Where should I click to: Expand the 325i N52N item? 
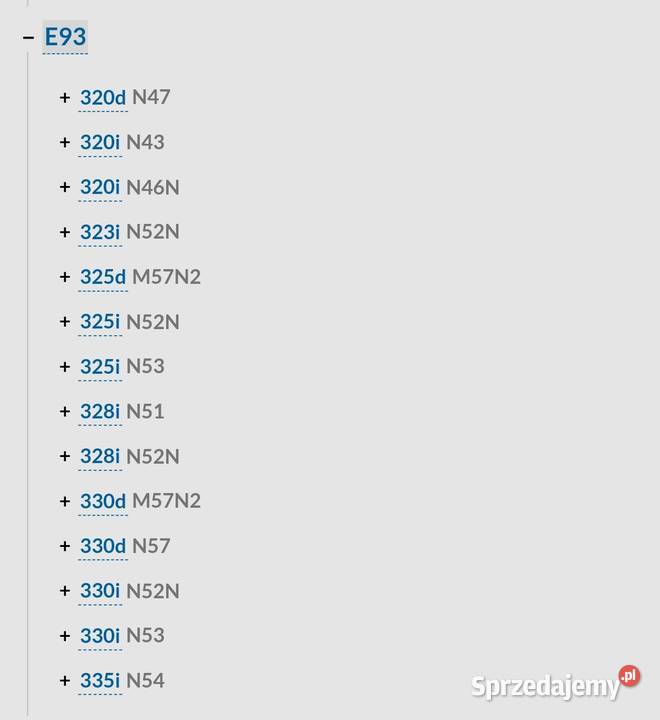pos(65,322)
